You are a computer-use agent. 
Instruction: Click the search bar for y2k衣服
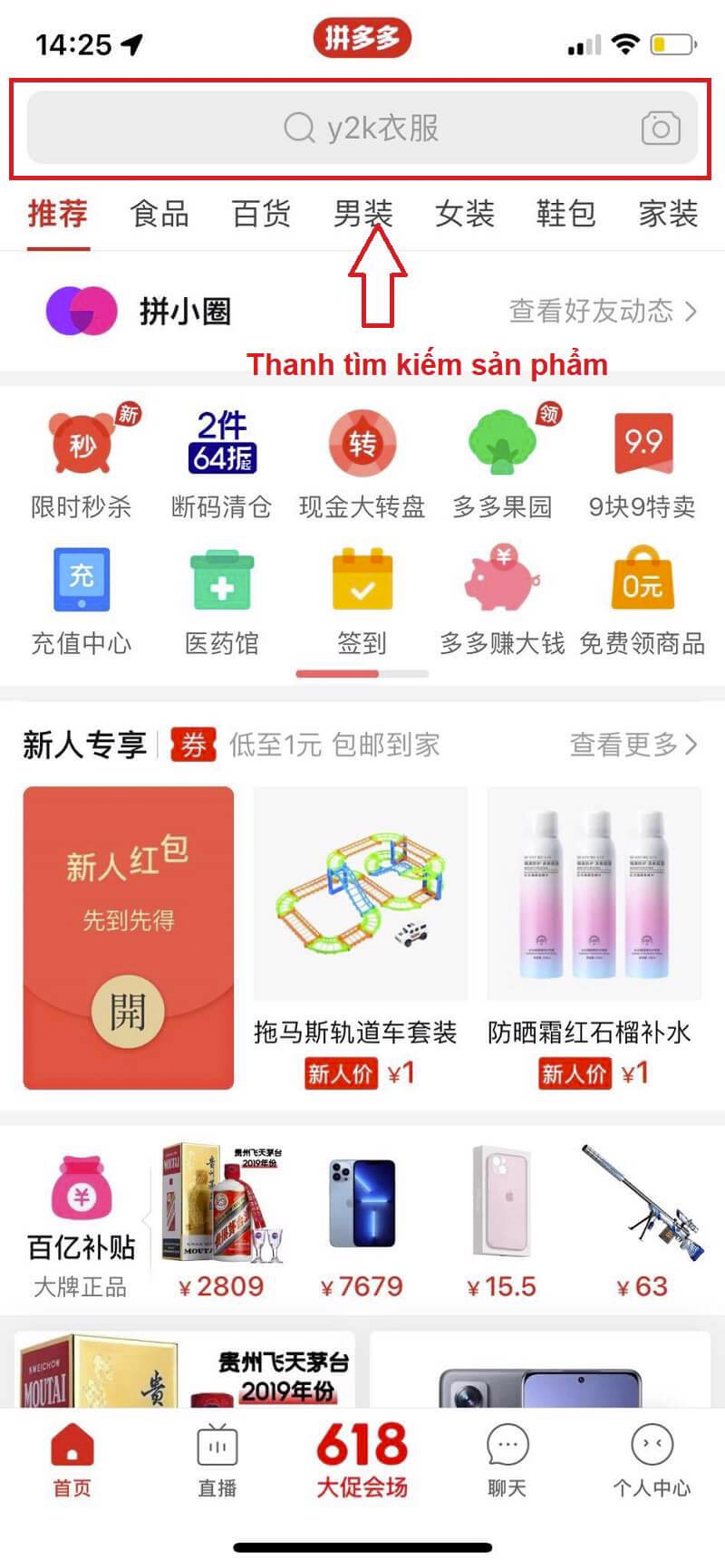click(x=362, y=127)
